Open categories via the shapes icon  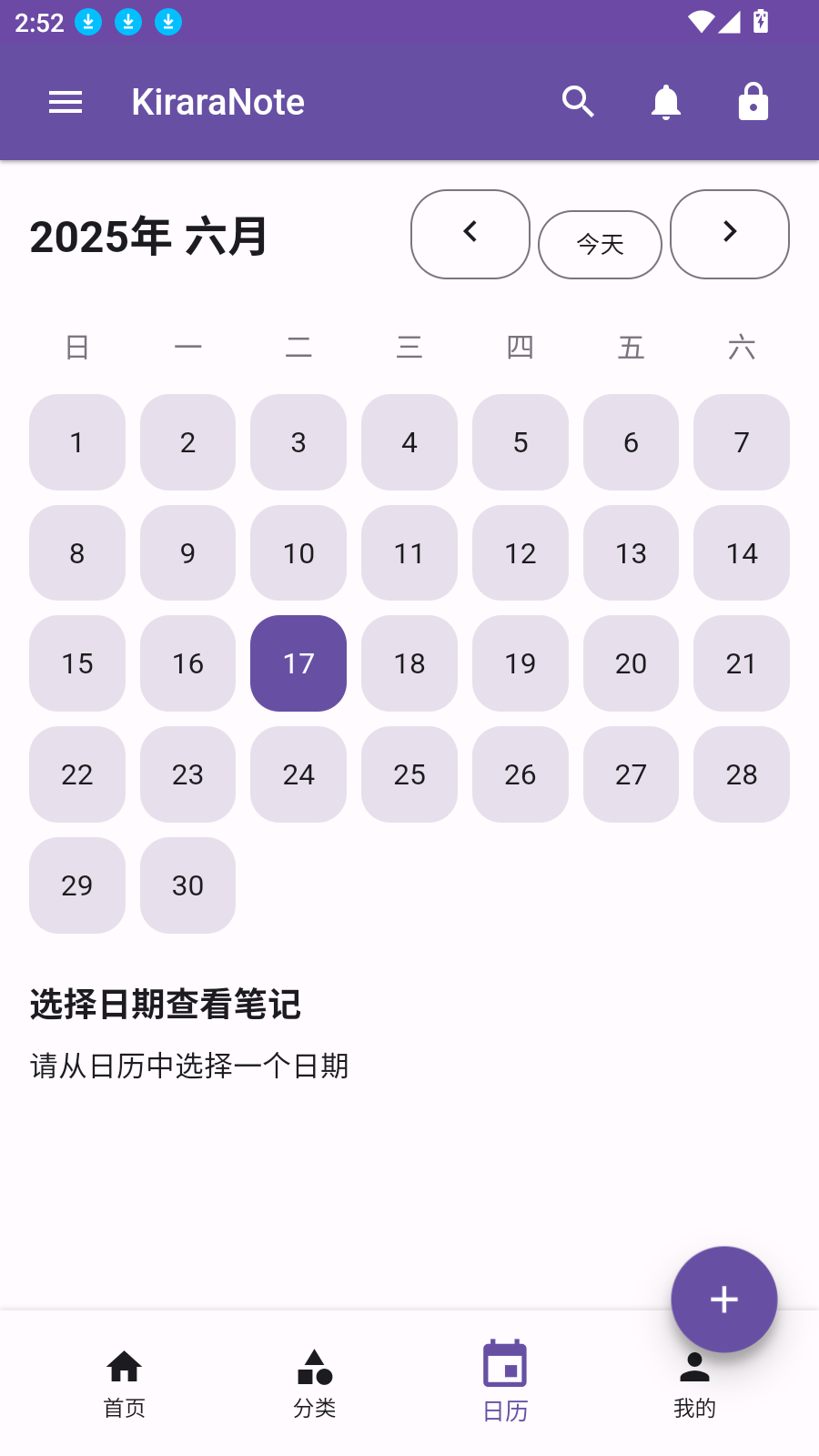(x=314, y=1365)
